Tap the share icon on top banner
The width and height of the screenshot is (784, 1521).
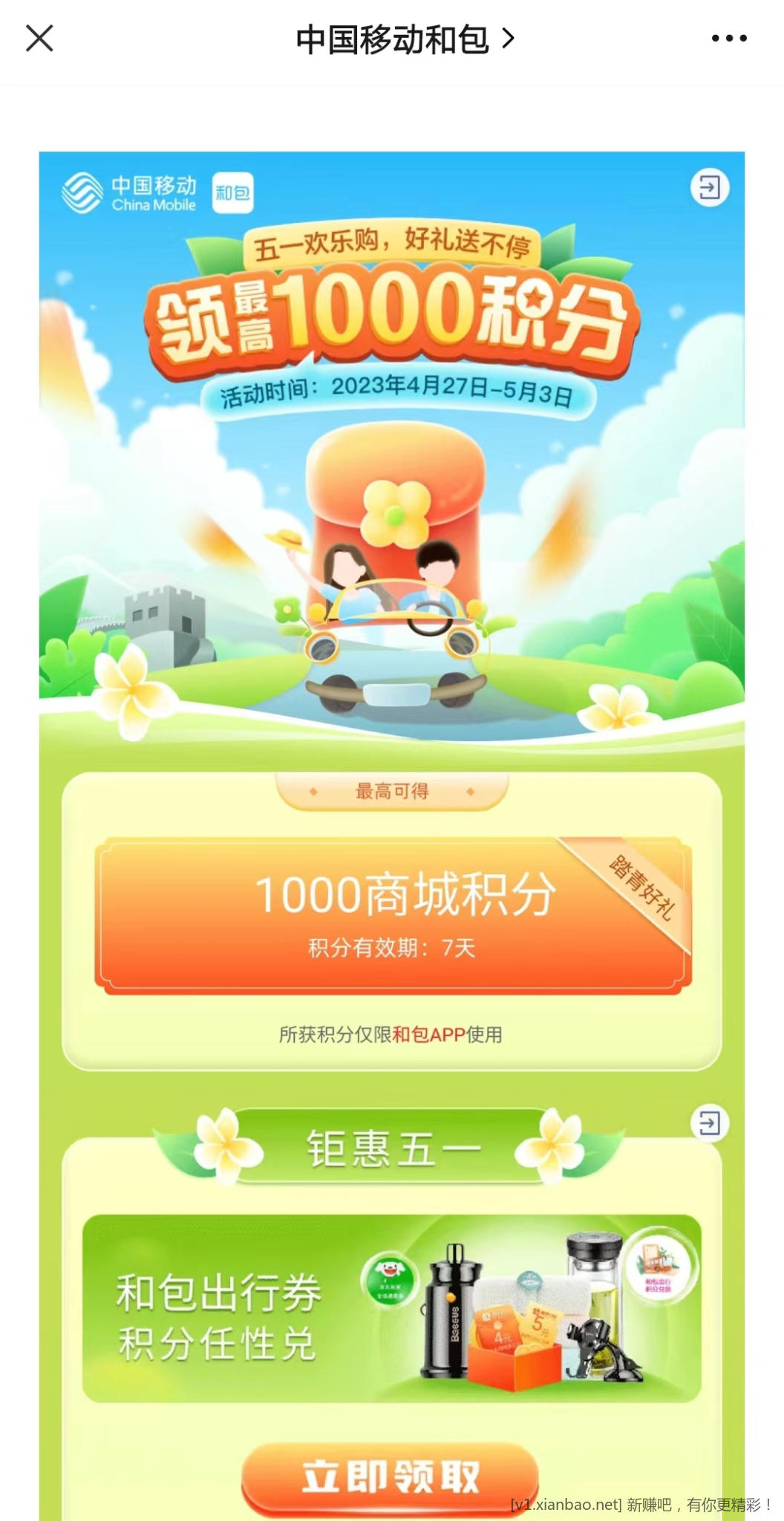coord(710,187)
